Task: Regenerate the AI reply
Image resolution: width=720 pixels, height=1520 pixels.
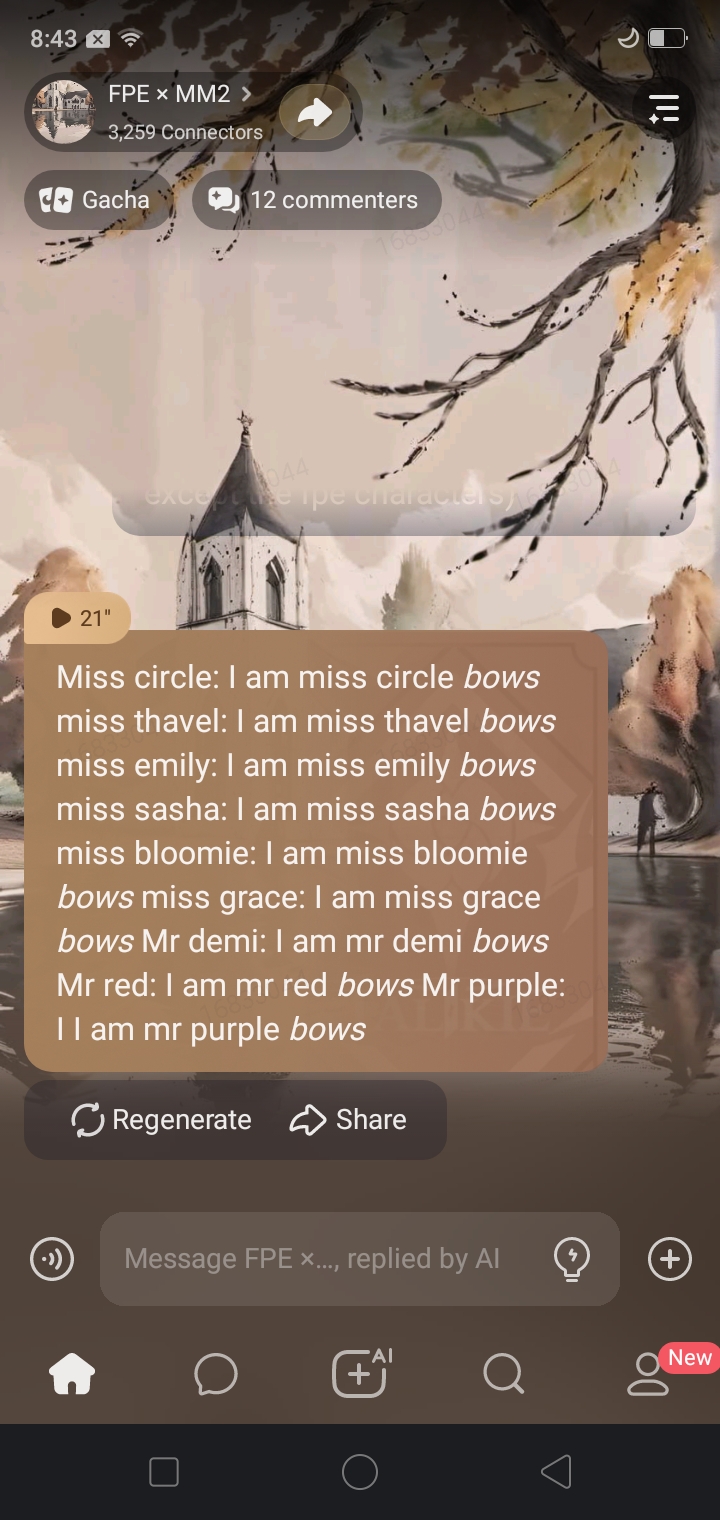Action: 162,1120
